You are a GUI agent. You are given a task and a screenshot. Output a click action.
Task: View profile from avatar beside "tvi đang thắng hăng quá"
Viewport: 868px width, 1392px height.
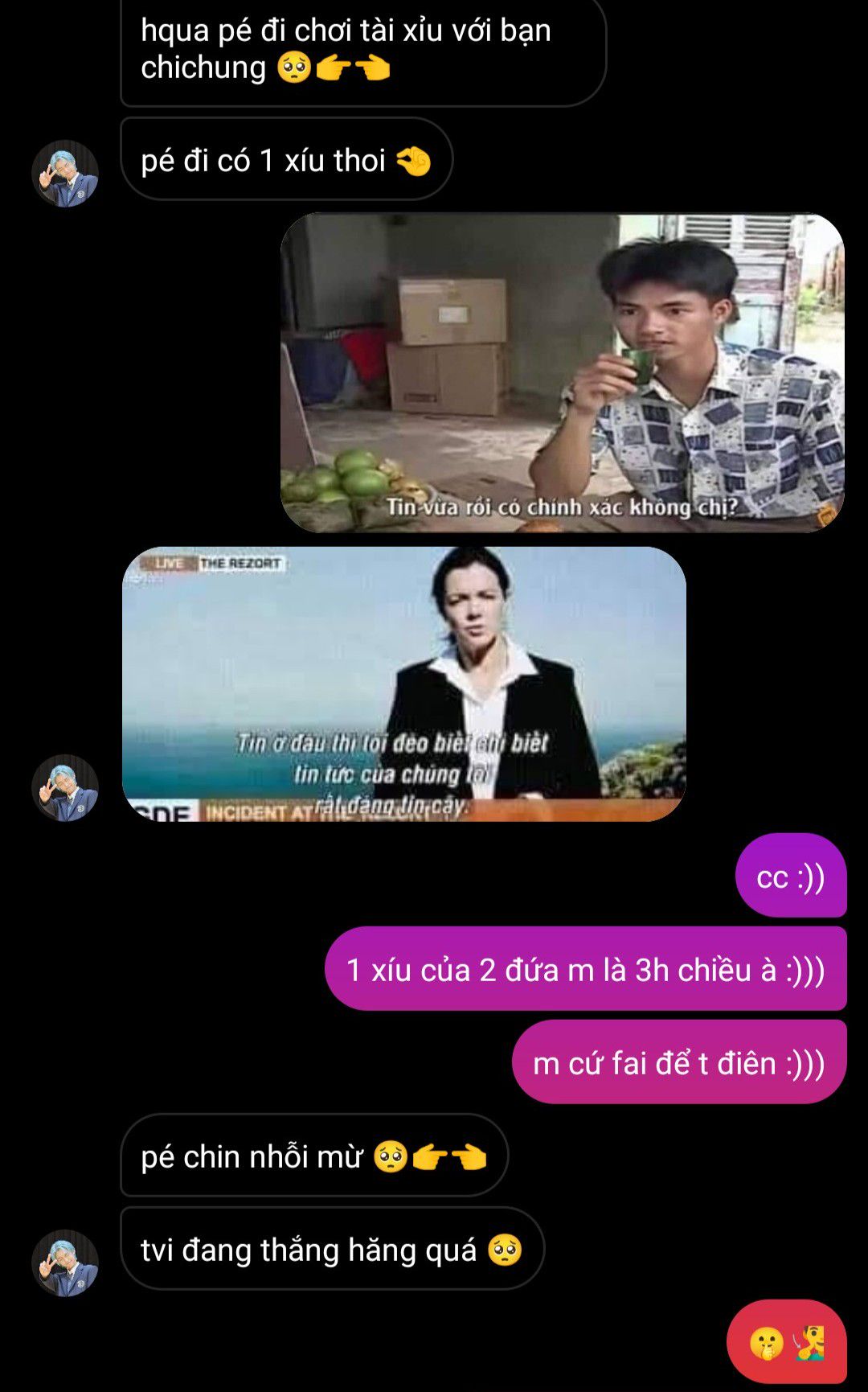pos(65,1263)
